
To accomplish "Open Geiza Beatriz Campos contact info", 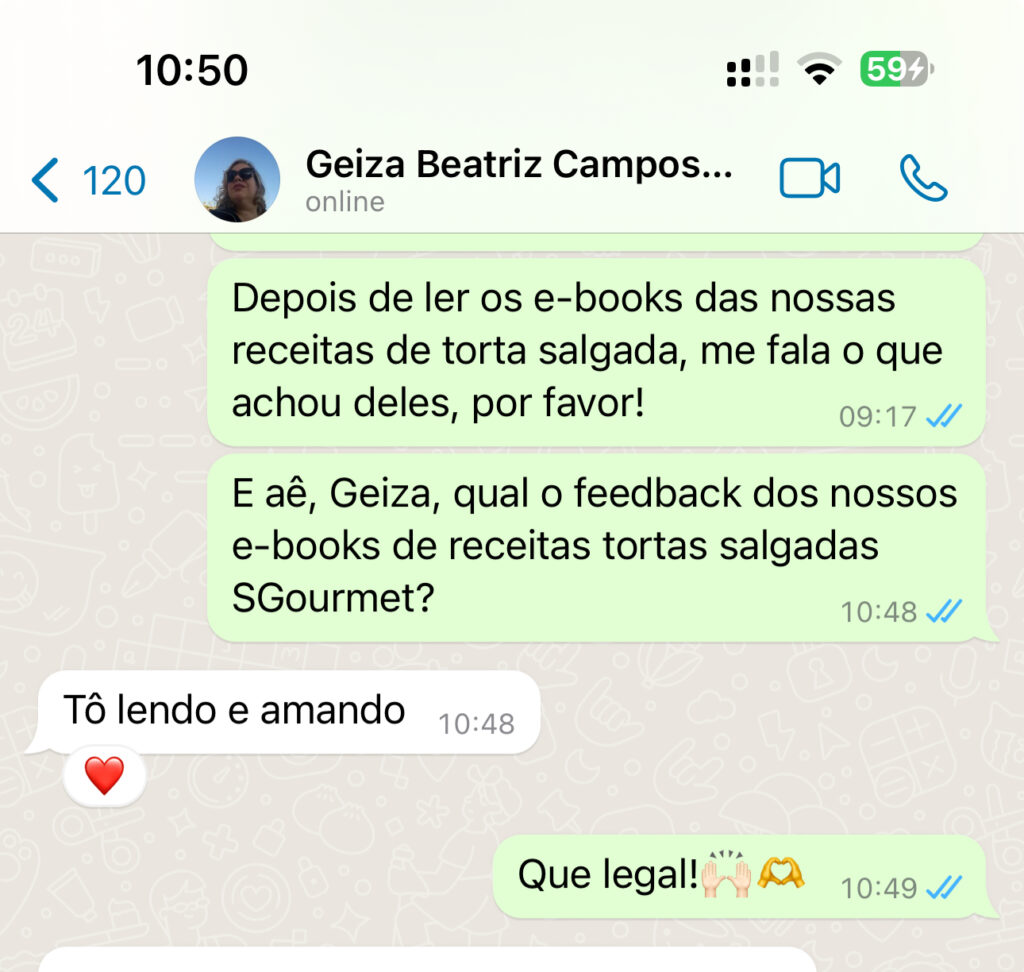I will coord(518,179).
